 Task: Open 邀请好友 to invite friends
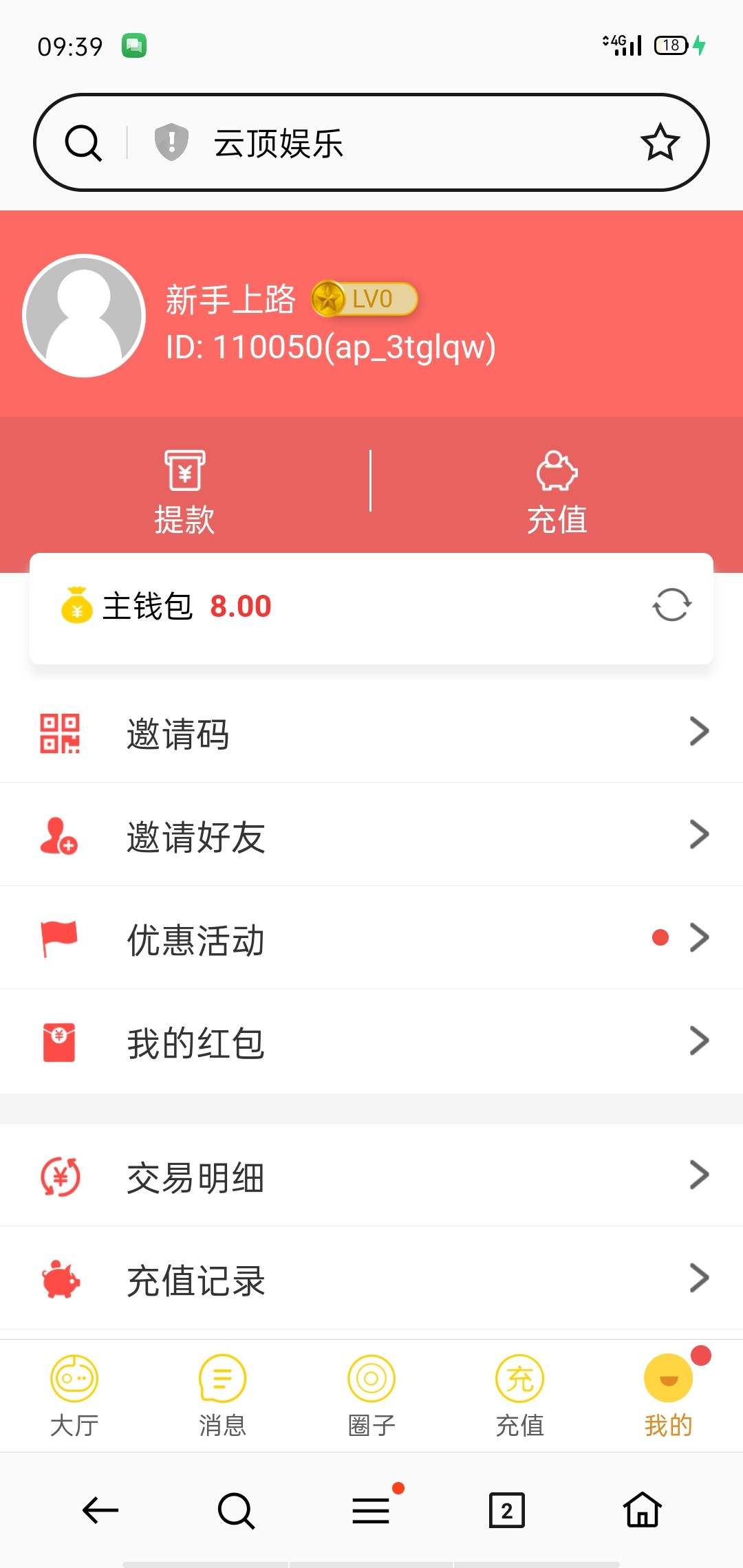[371, 836]
